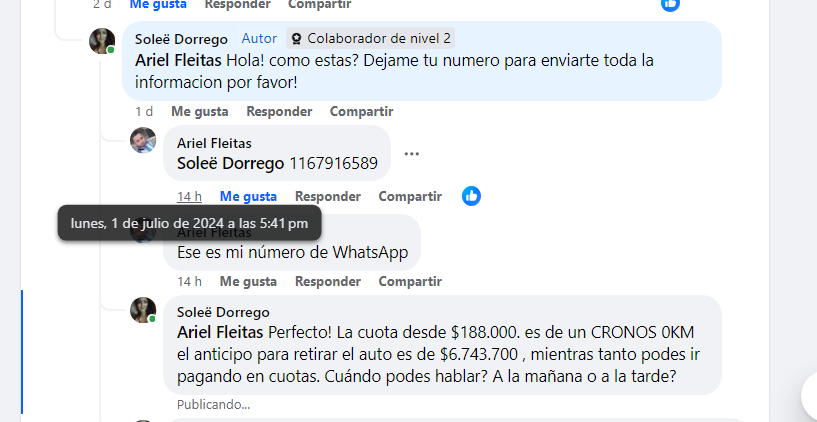The width and height of the screenshot is (817, 422).
Task: Open the 1 d timestamp under Soleë's comment
Action: [x=144, y=111]
